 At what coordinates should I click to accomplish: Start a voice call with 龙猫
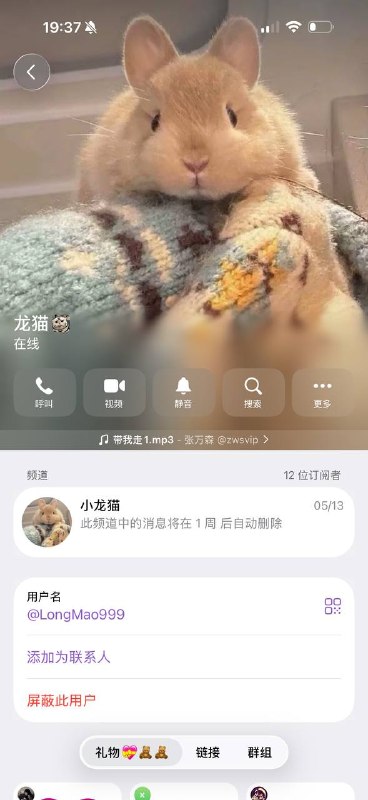[44, 392]
